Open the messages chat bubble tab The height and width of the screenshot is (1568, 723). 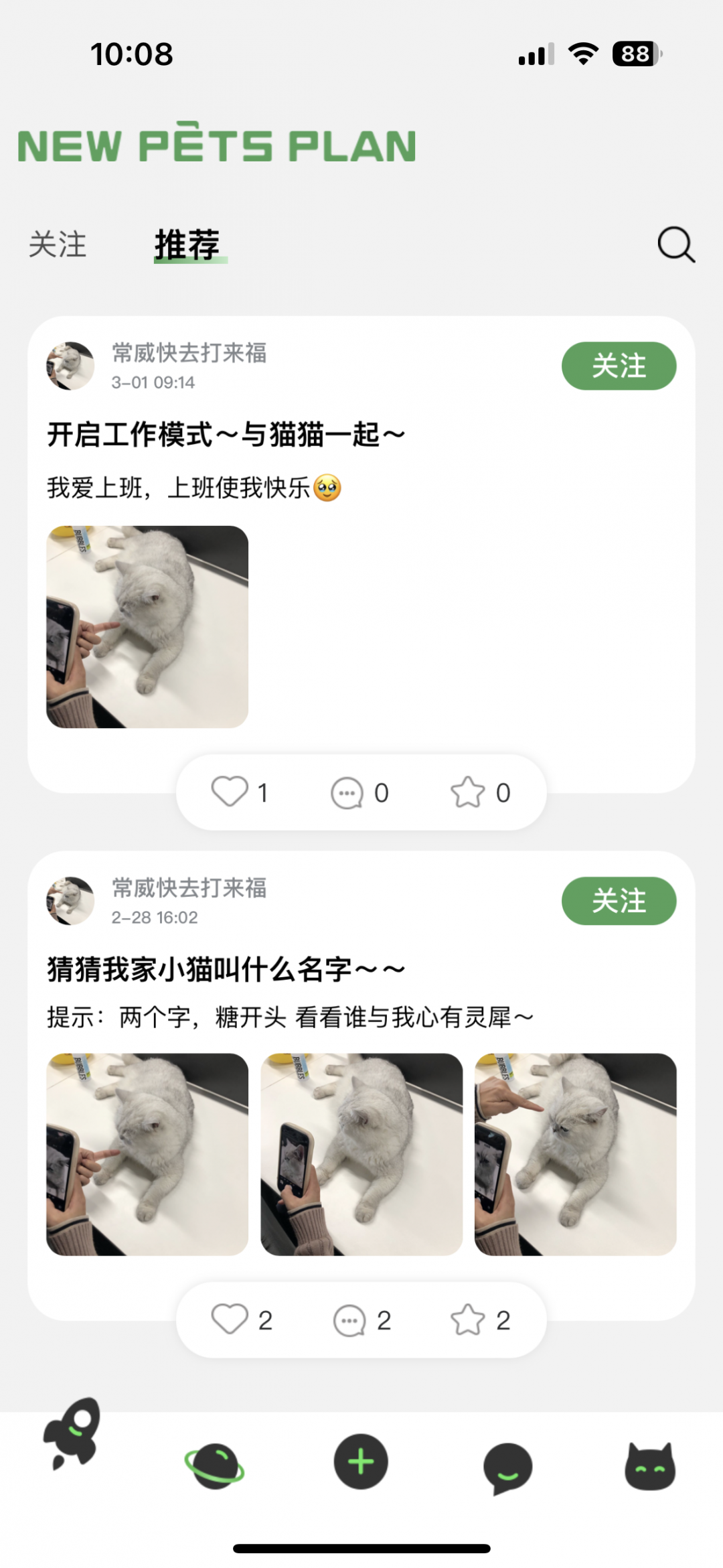pyautogui.click(x=507, y=1467)
